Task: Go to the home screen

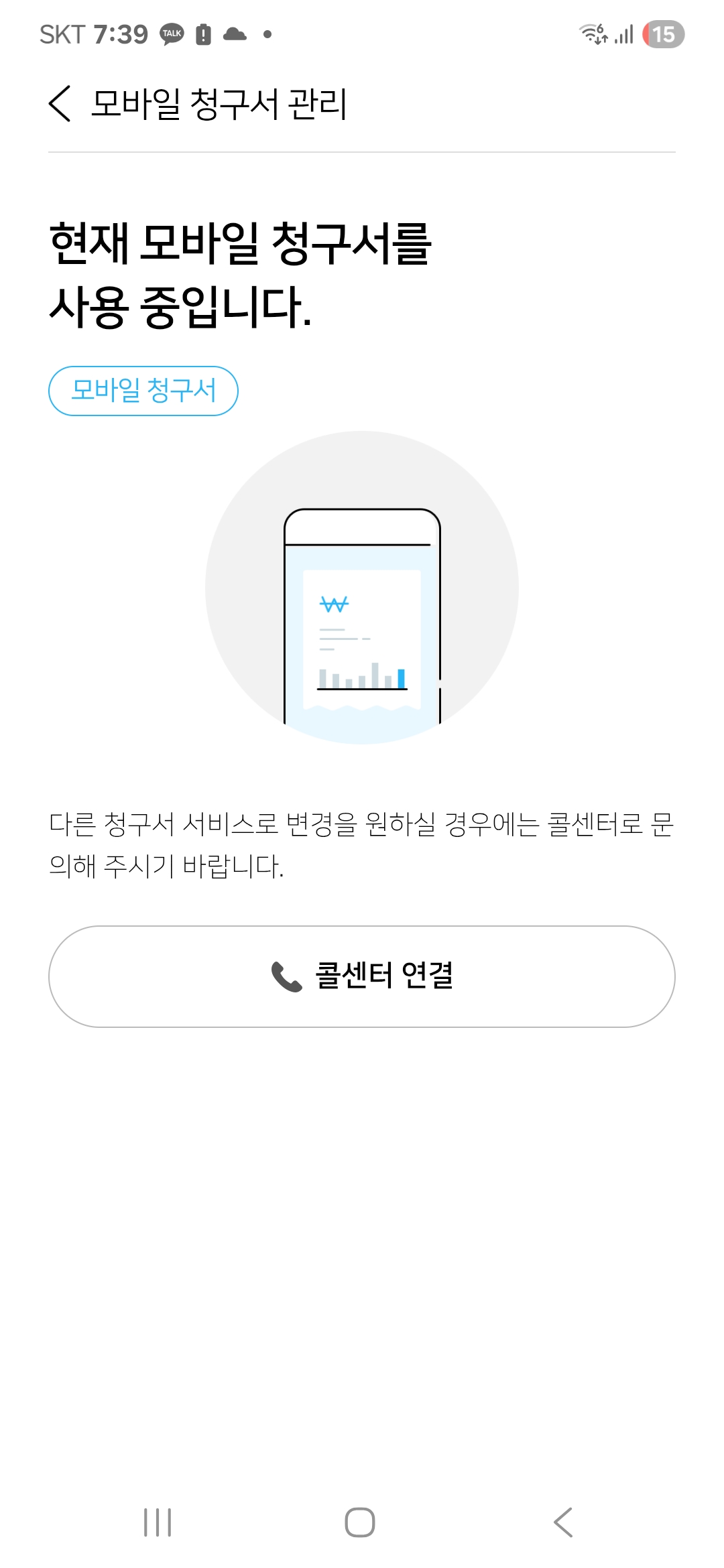Action: [x=360, y=1522]
